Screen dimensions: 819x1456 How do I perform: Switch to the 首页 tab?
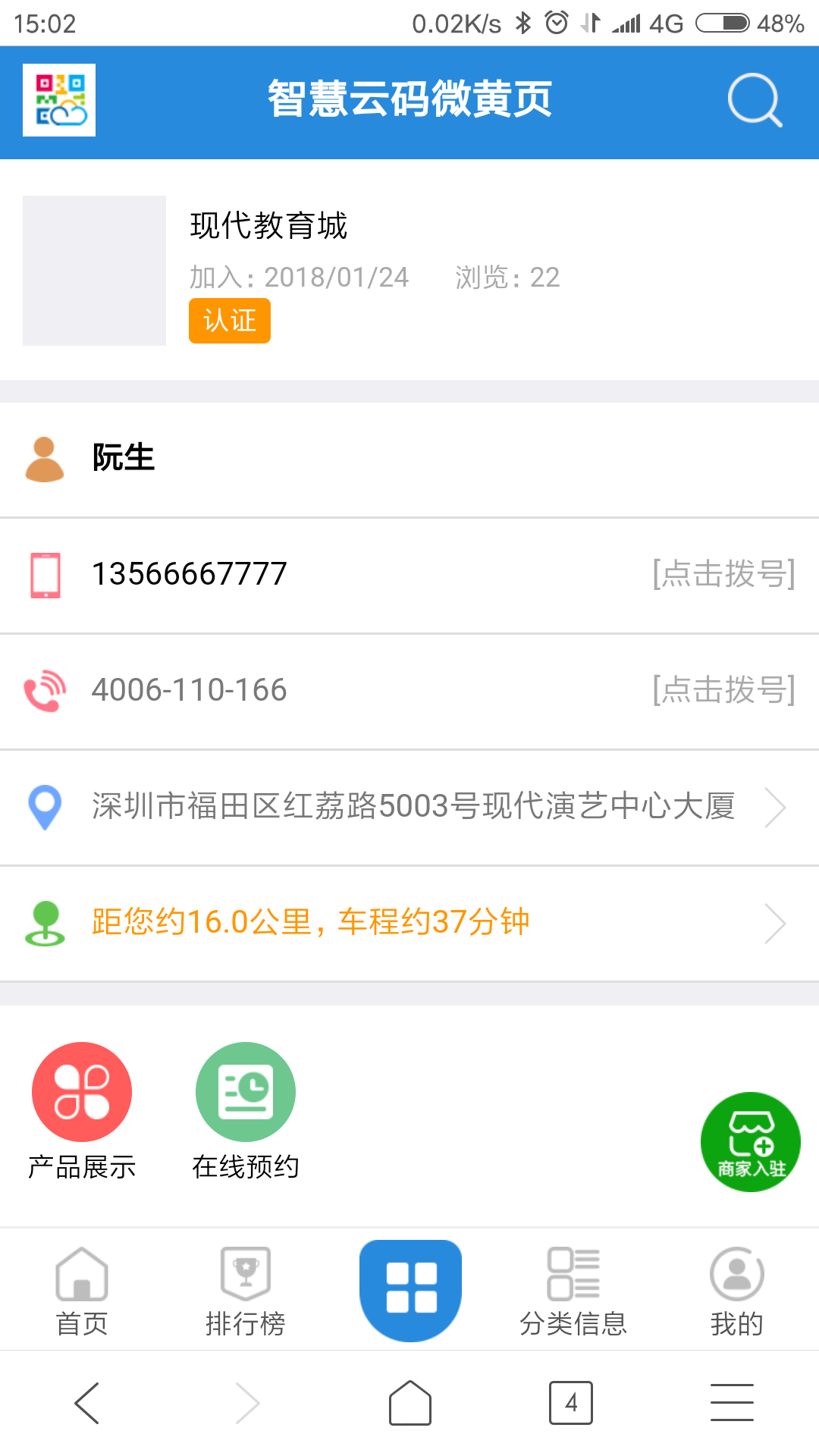pos(82,1292)
